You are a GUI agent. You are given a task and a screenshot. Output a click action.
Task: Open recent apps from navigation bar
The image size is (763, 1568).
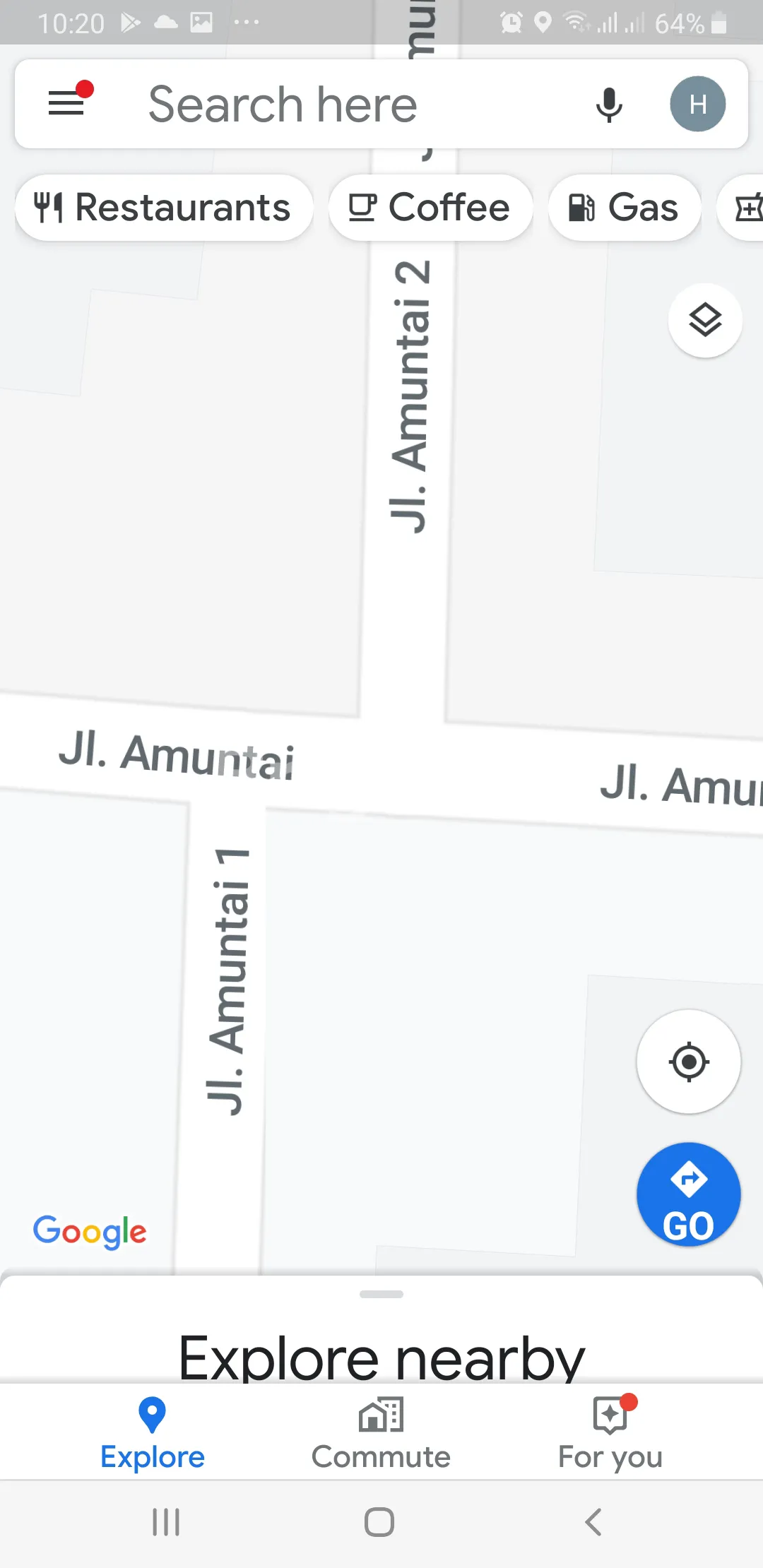point(167,1522)
